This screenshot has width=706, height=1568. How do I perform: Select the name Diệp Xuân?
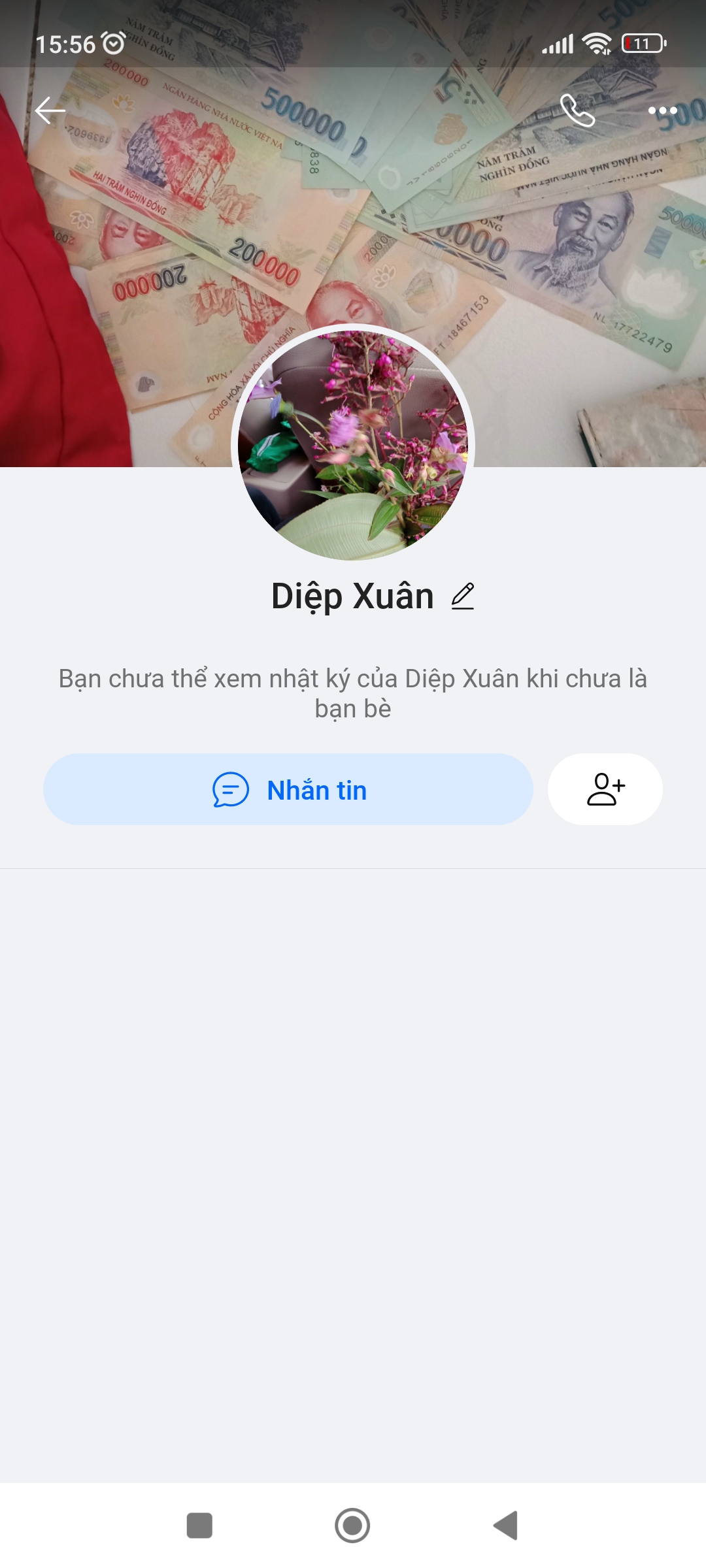pyautogui.click(x=353, y=595)
